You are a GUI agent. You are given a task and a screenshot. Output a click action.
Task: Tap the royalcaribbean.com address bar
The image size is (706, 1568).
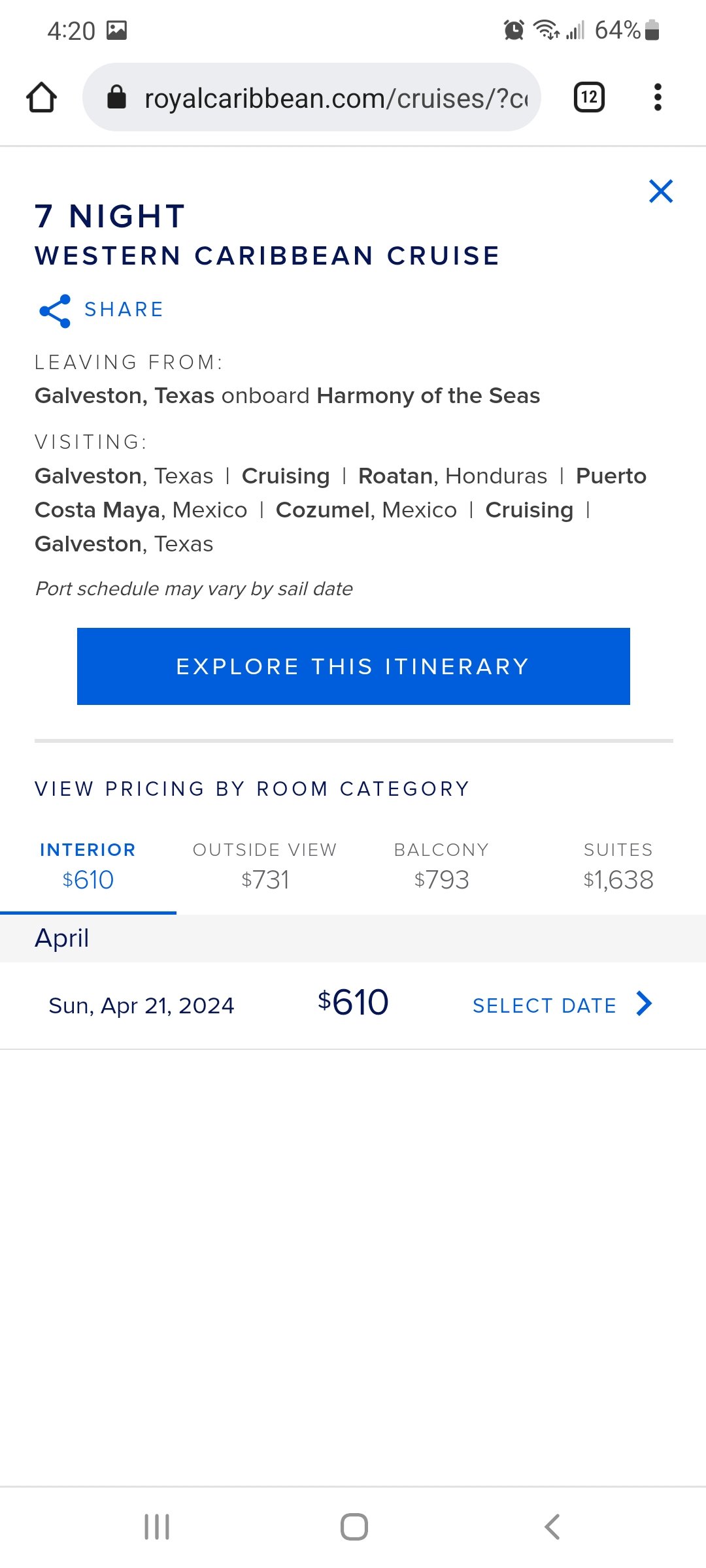[312, 97]
